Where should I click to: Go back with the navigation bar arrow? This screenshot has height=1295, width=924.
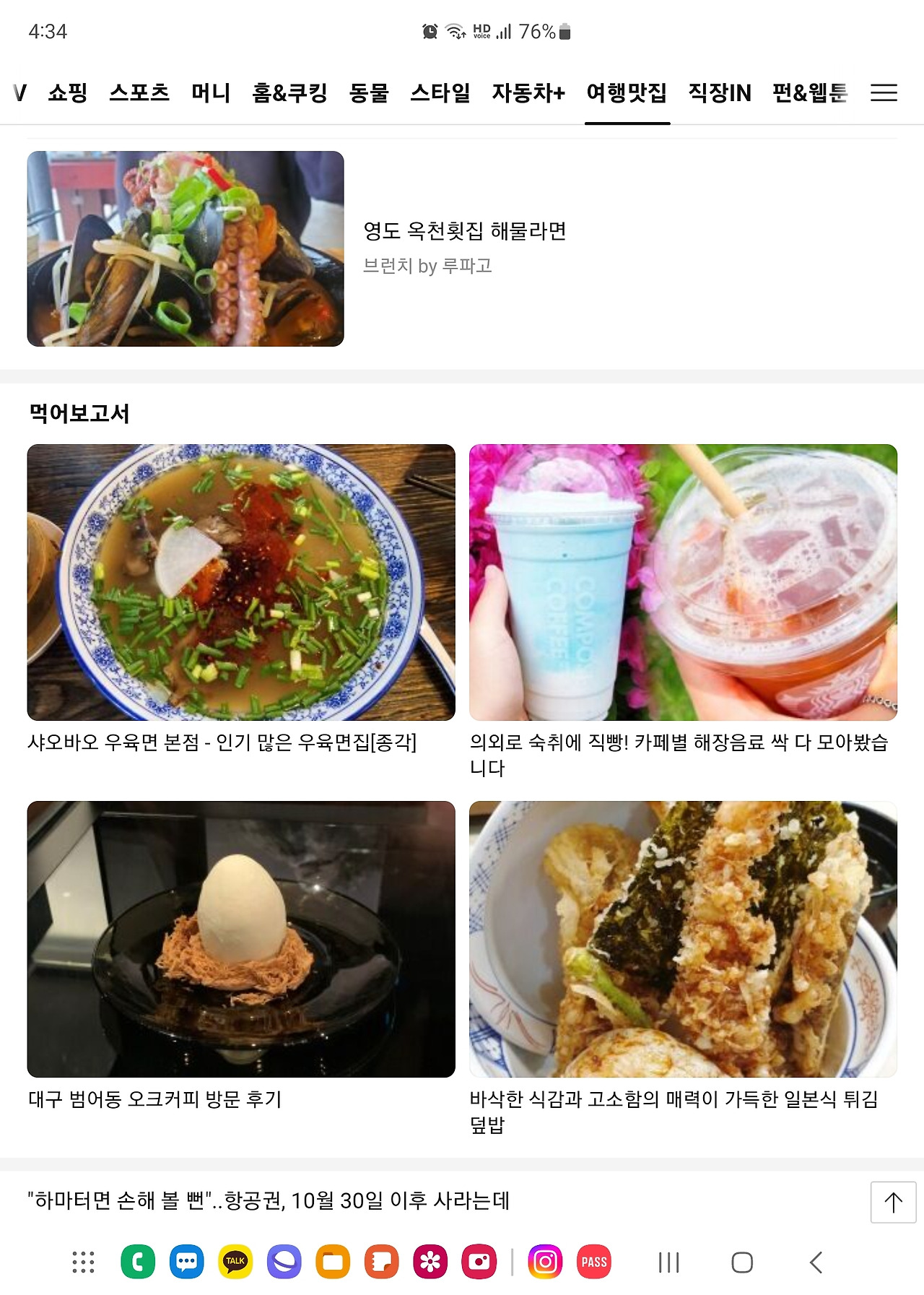tap(816, 1262)
